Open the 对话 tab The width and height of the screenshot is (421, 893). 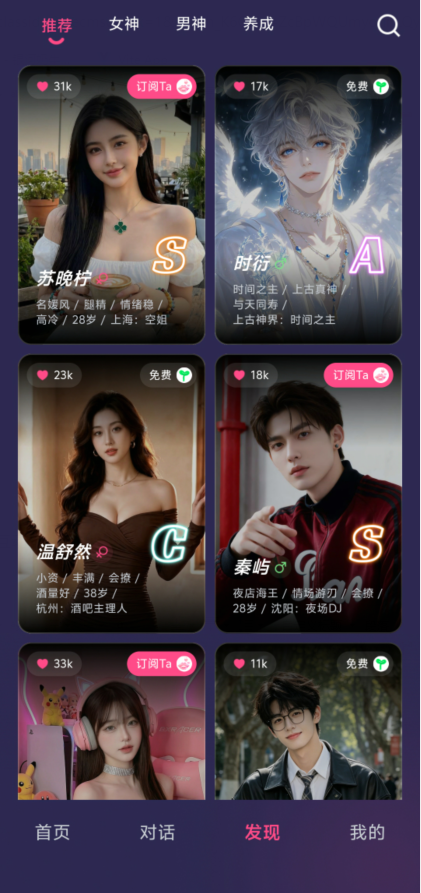157,832
